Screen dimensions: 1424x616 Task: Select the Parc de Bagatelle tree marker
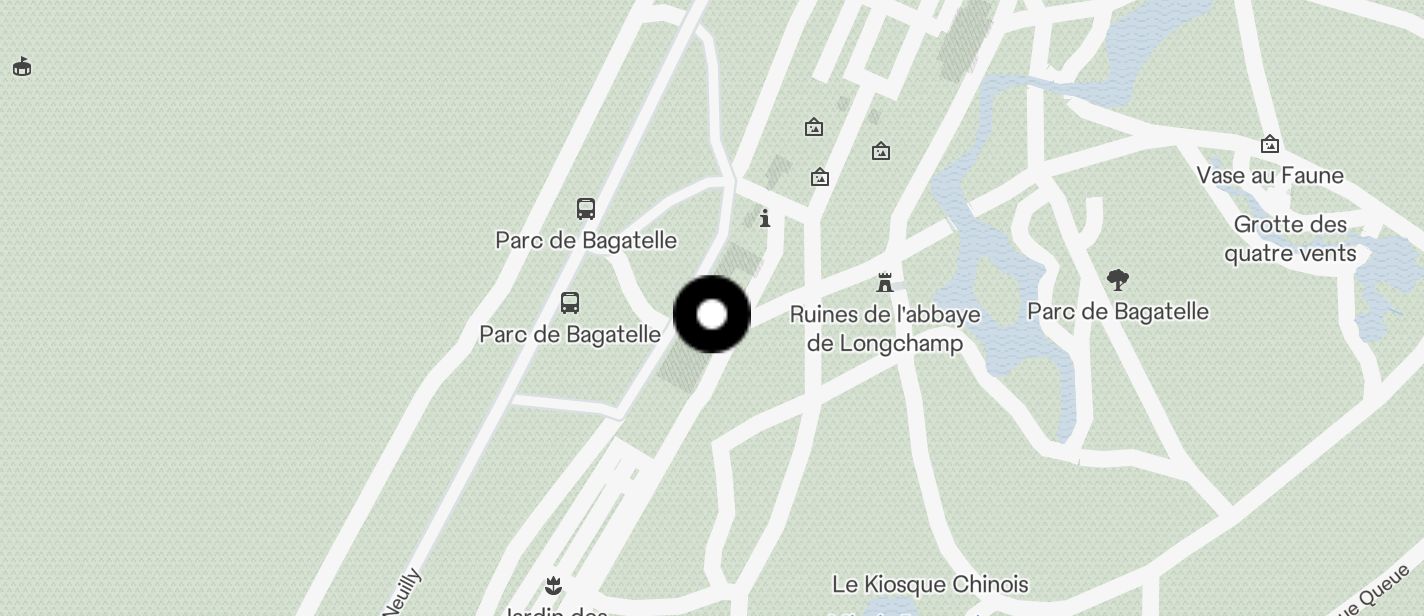click(1118, 279)
